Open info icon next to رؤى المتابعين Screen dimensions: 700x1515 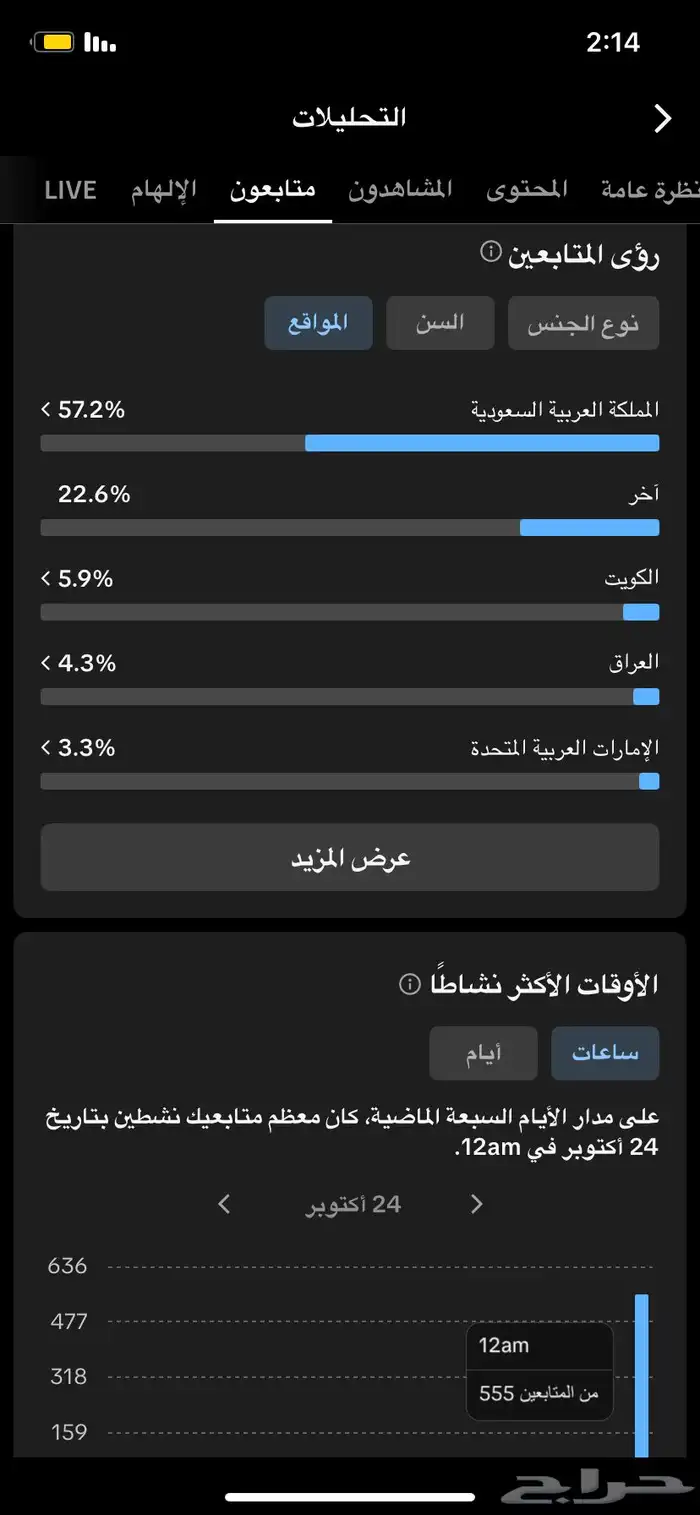490,252
